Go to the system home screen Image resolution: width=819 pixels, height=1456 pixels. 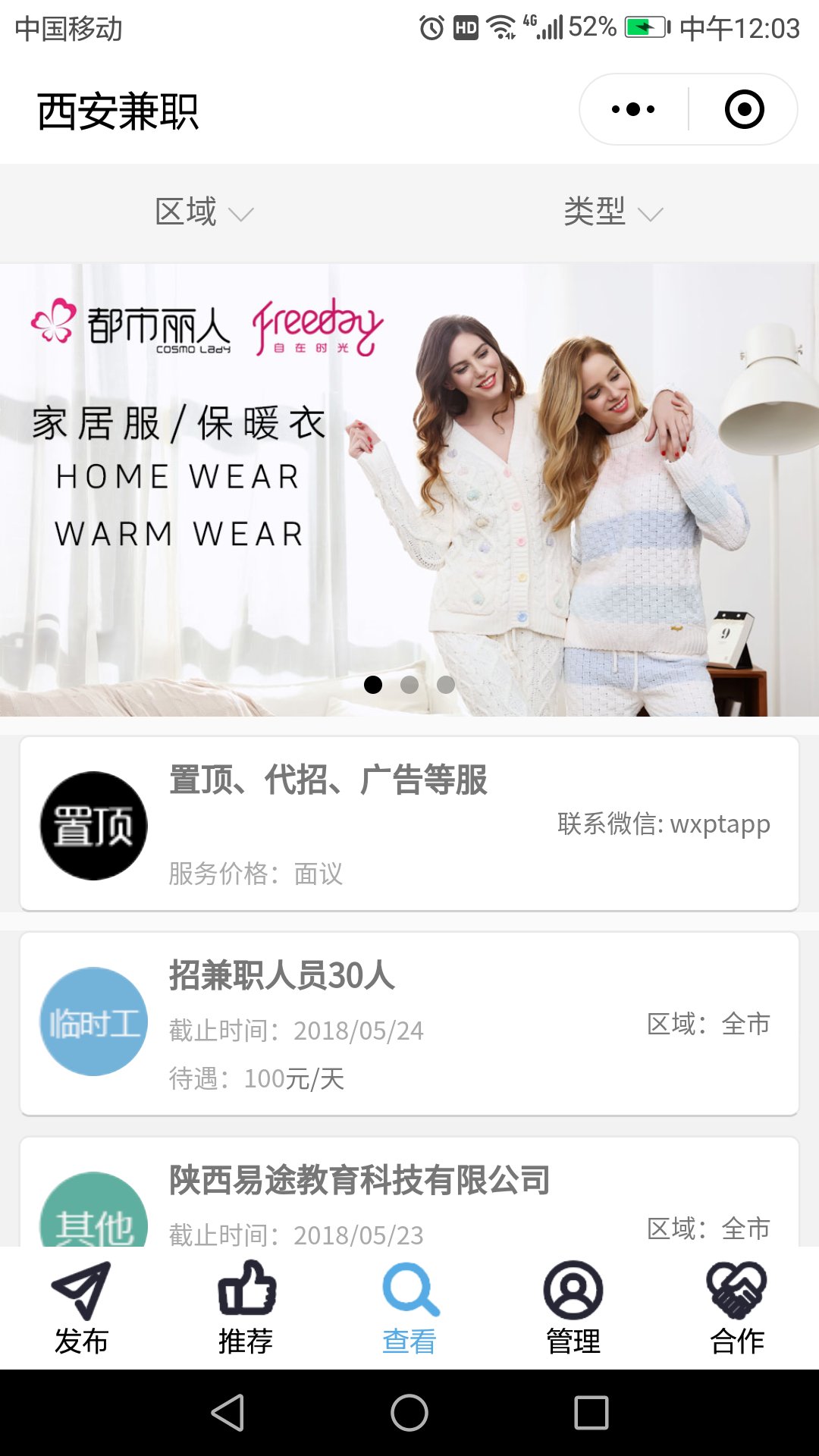(409, 1413)
